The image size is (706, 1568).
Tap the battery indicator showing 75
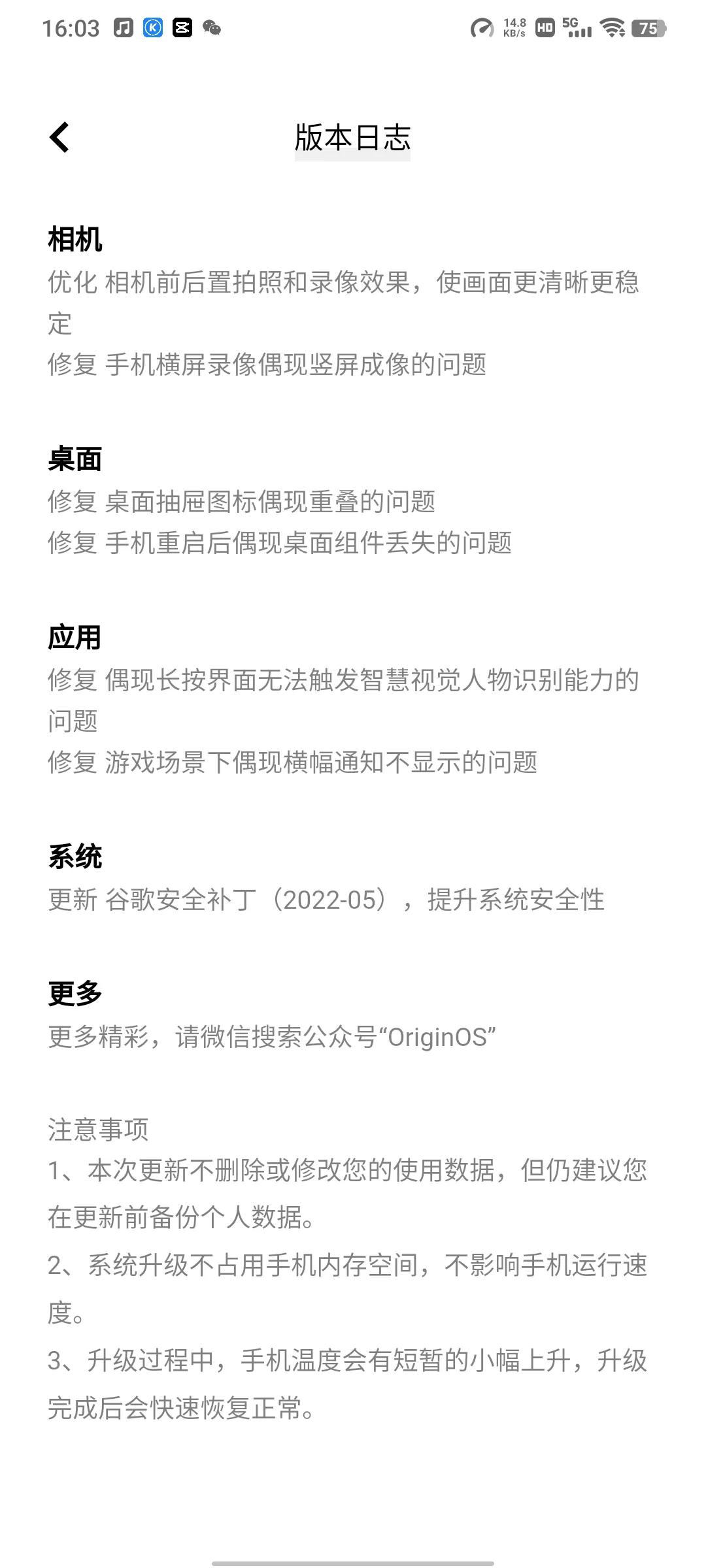[647, 29]
